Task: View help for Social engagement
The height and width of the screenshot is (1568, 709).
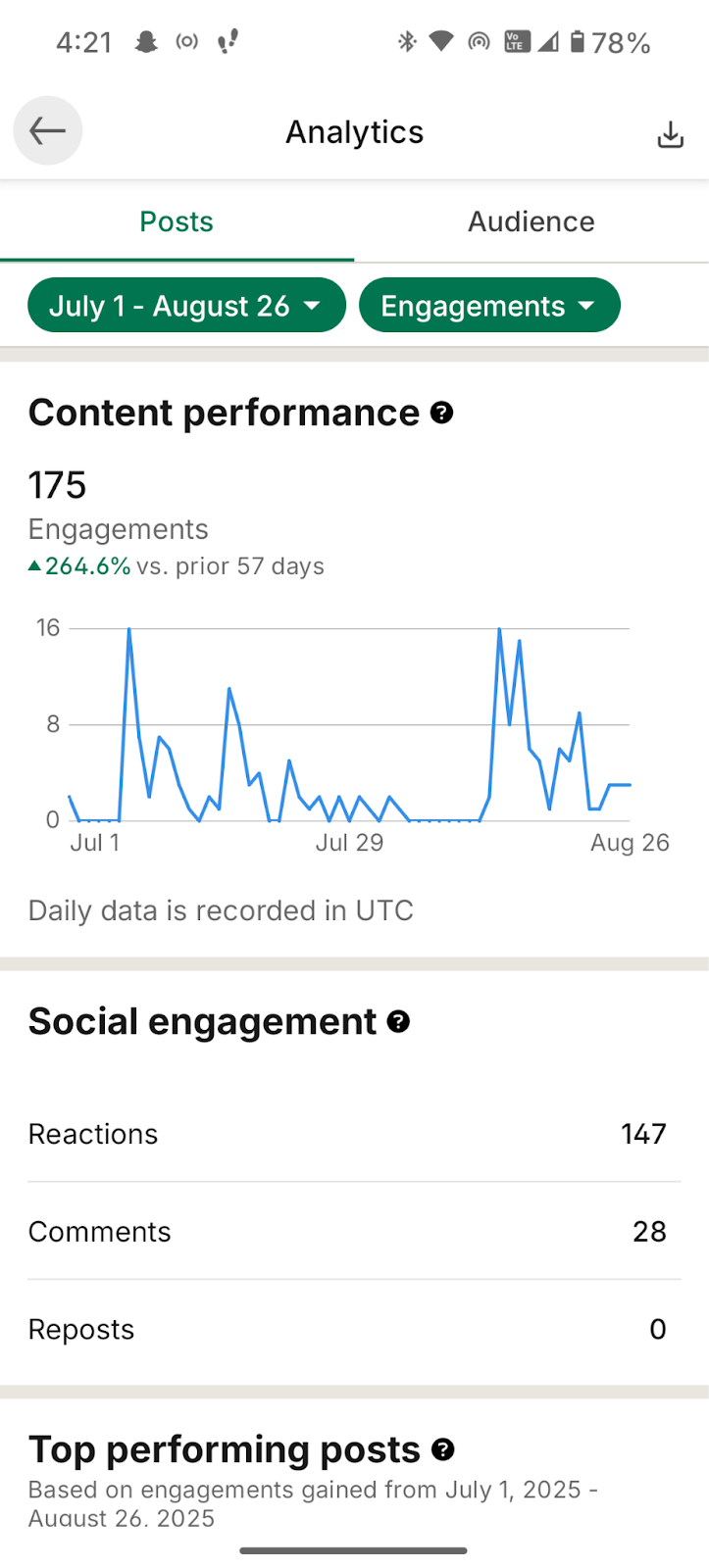Action: click(398, 1022)
